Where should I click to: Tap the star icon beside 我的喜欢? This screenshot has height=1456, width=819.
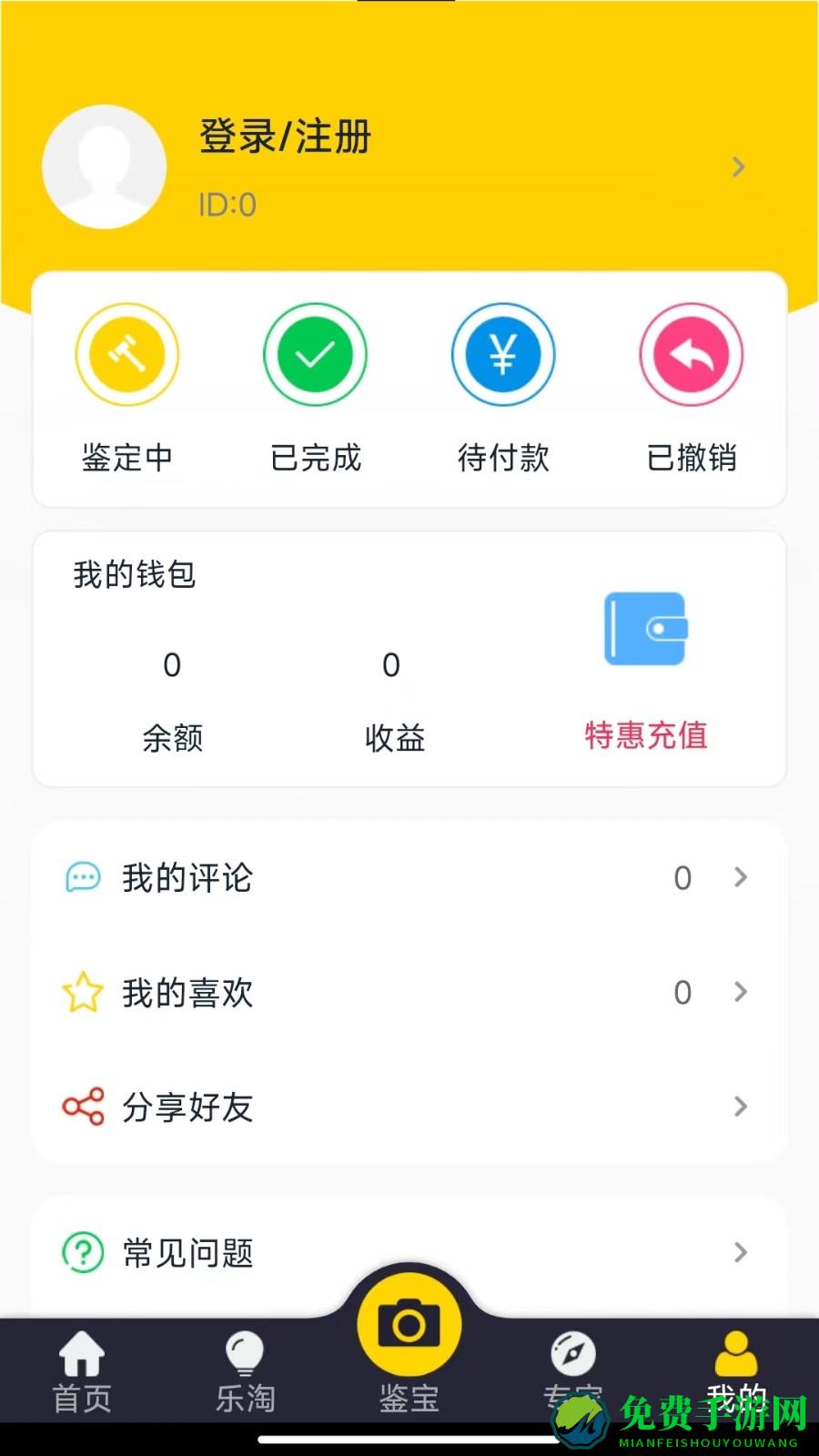pyautogui.click(x=81, y=992)
